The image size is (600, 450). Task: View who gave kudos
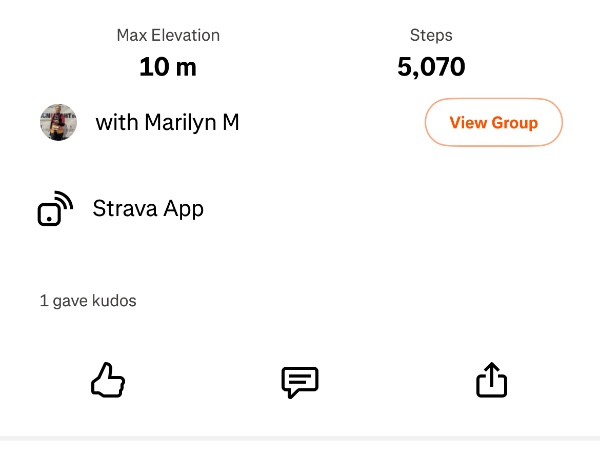(88, 300)
